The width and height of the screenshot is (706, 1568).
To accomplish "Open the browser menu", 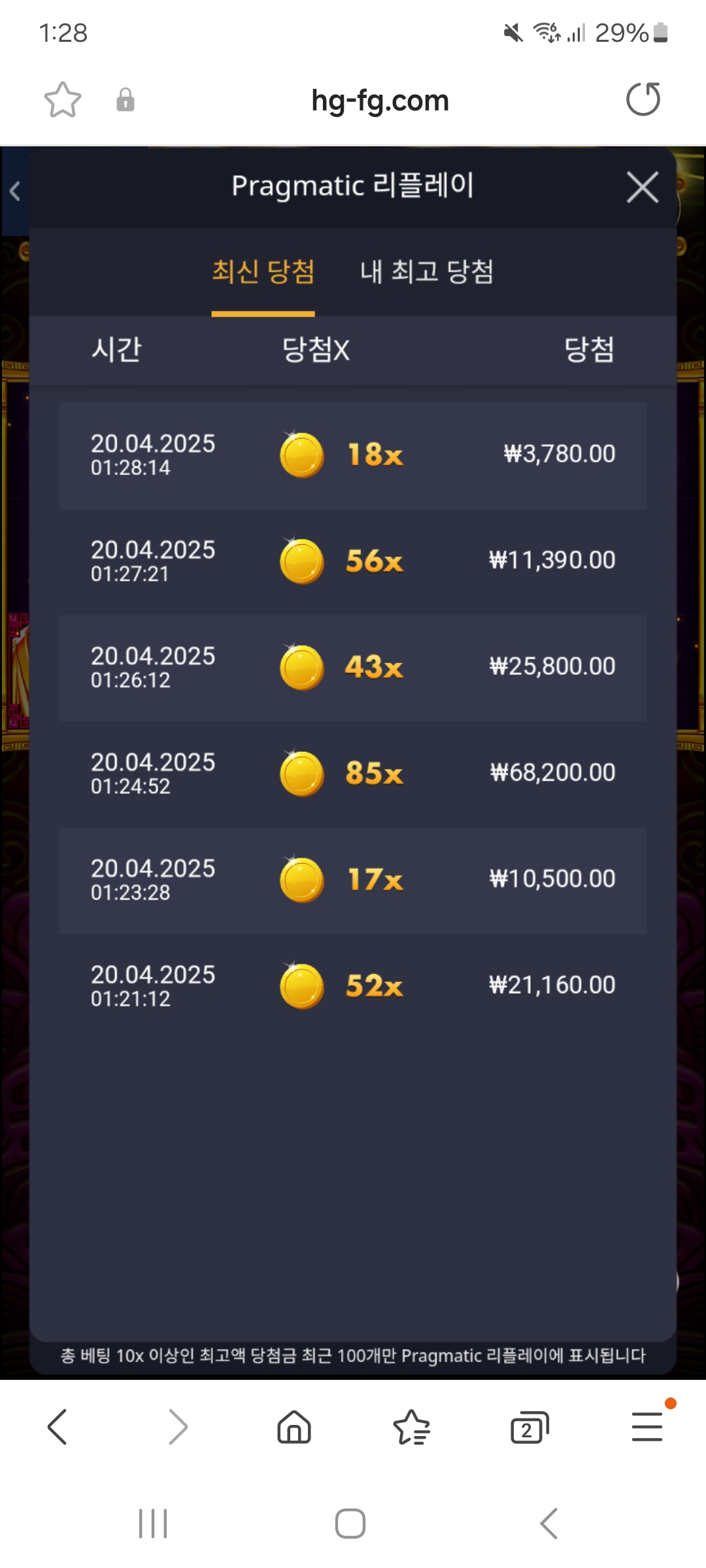I will (x=647, y=1426).
